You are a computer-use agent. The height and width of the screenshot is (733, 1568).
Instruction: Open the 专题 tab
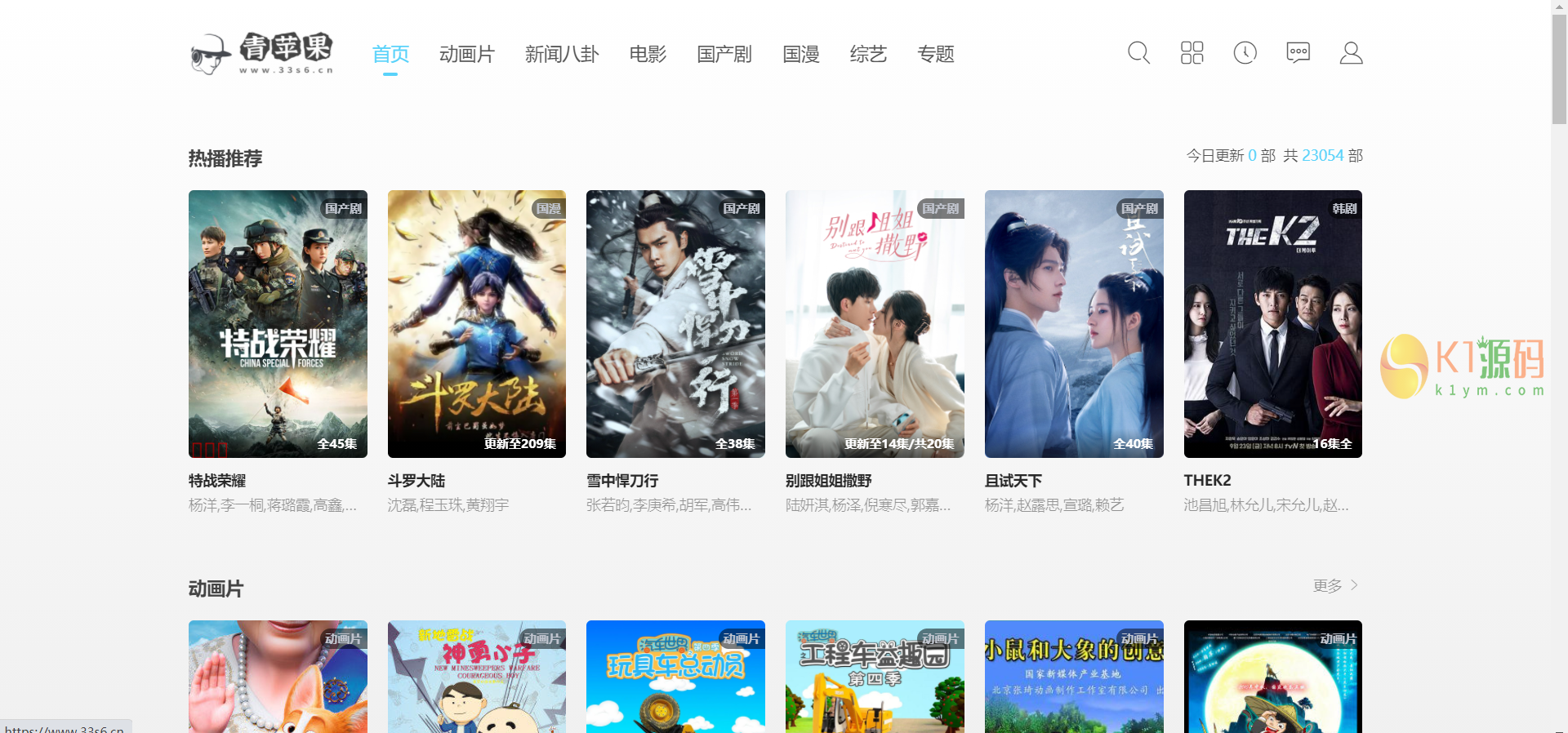point(936,55)
